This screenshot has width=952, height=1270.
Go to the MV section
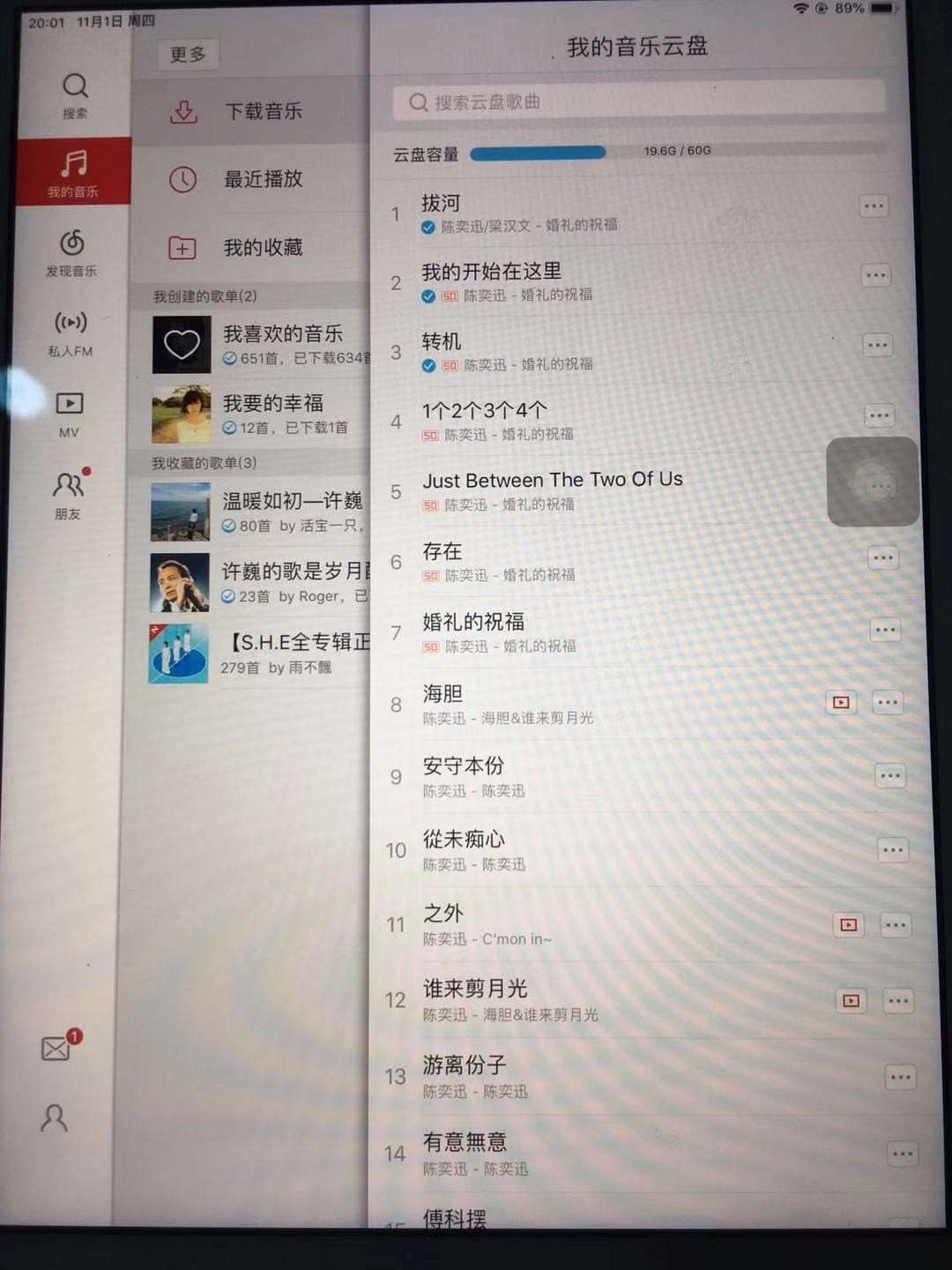69,413
